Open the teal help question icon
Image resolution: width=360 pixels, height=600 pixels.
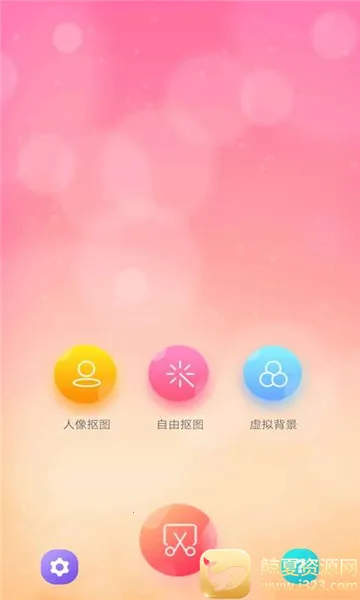point(300,566)
